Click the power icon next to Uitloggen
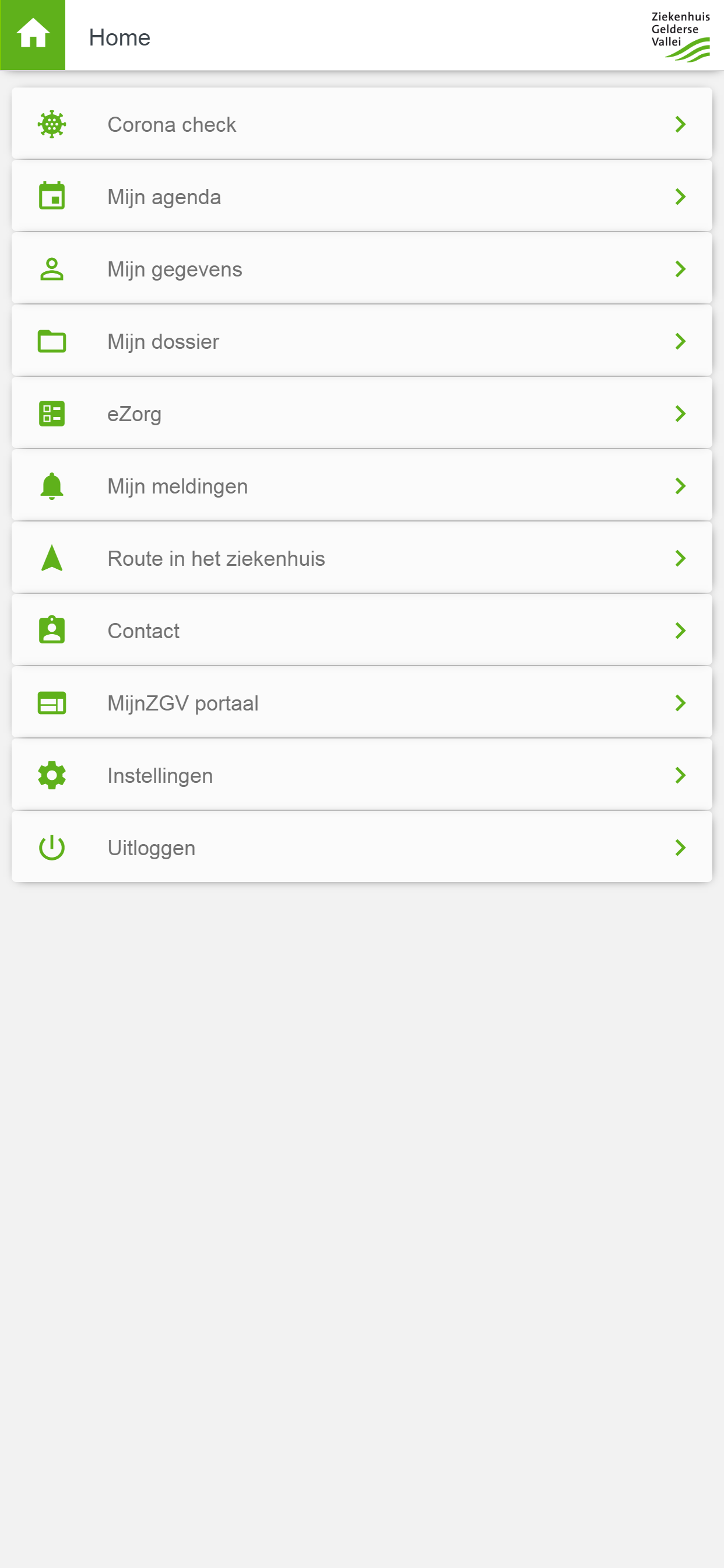The width and height of the screenshot is (724, 1568). (x=52, y=846)
